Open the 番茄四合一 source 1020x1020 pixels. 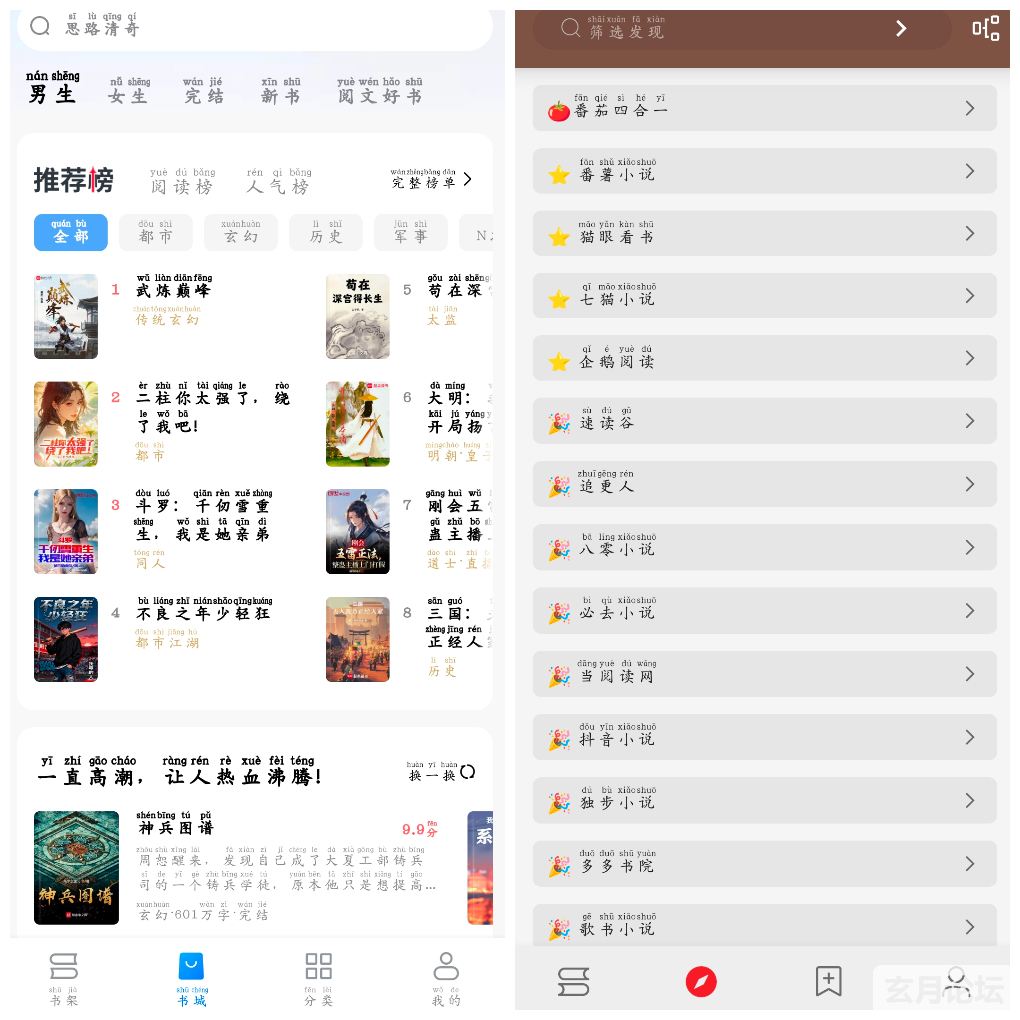[x=764, y=109]
